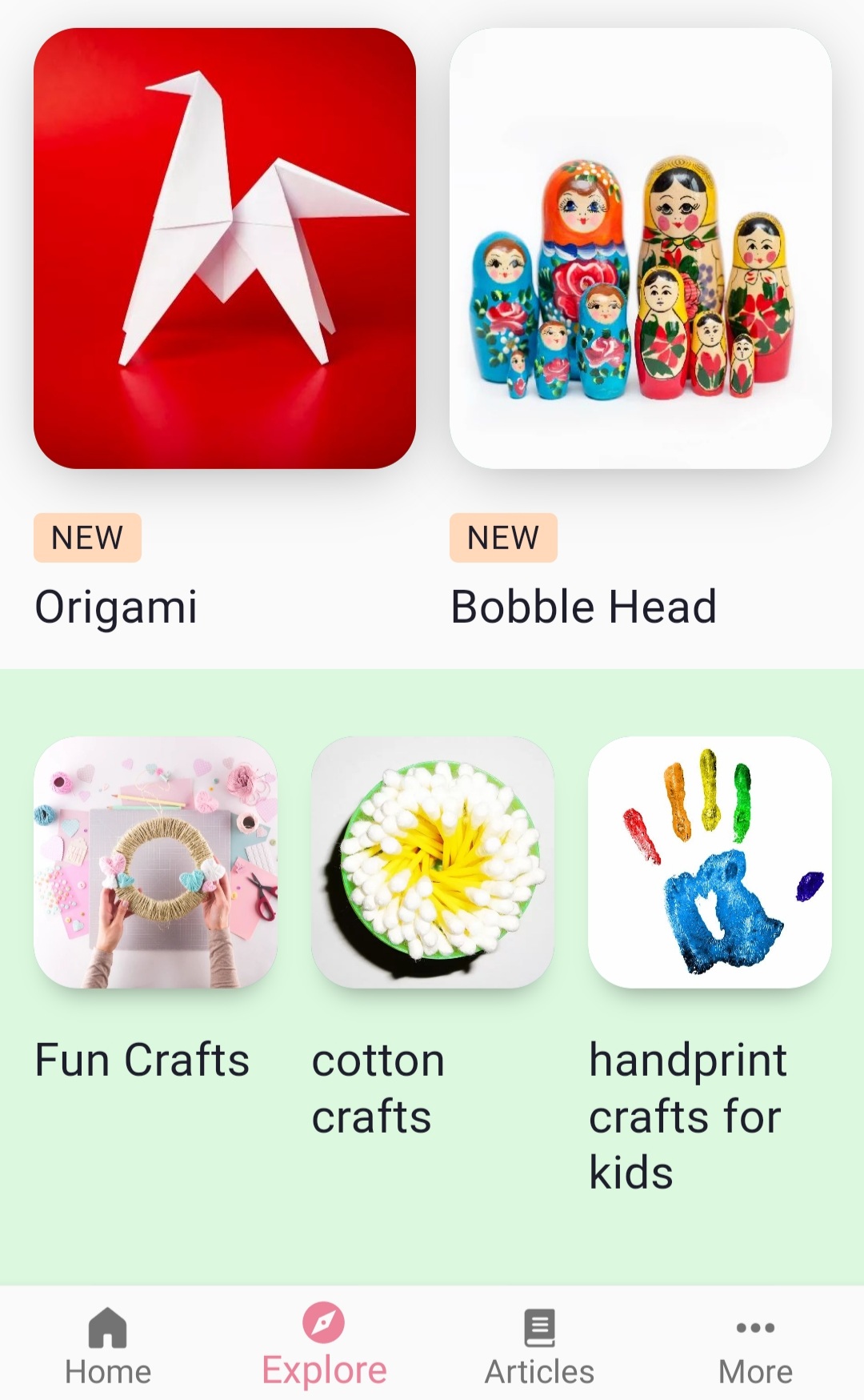
Task: Open Bobble Head via its text label
Action: click(583, 606)
